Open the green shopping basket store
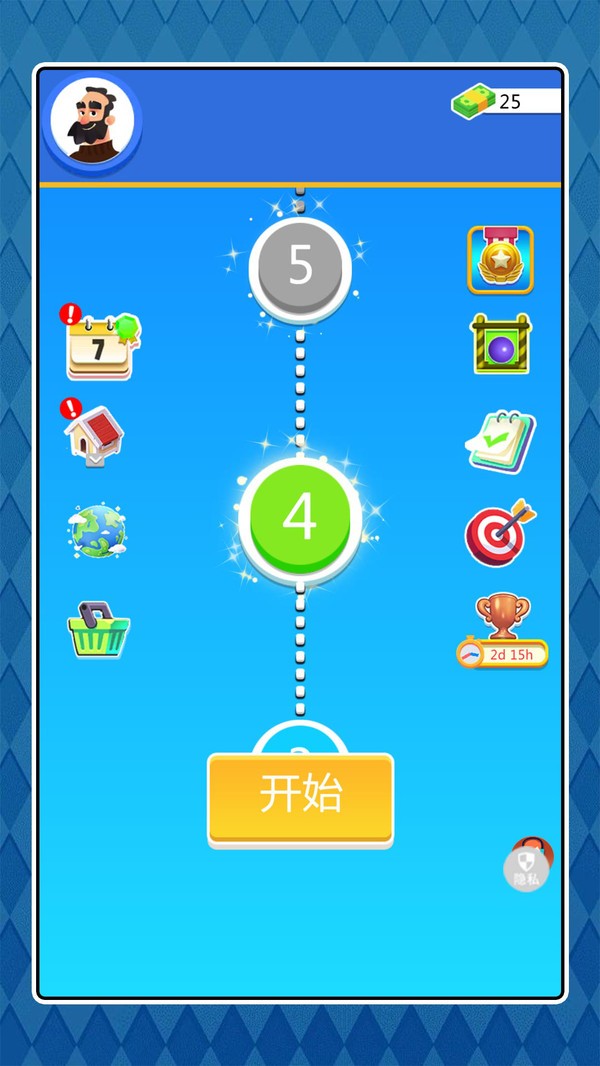600x1066 pixels. pos(98,630)
